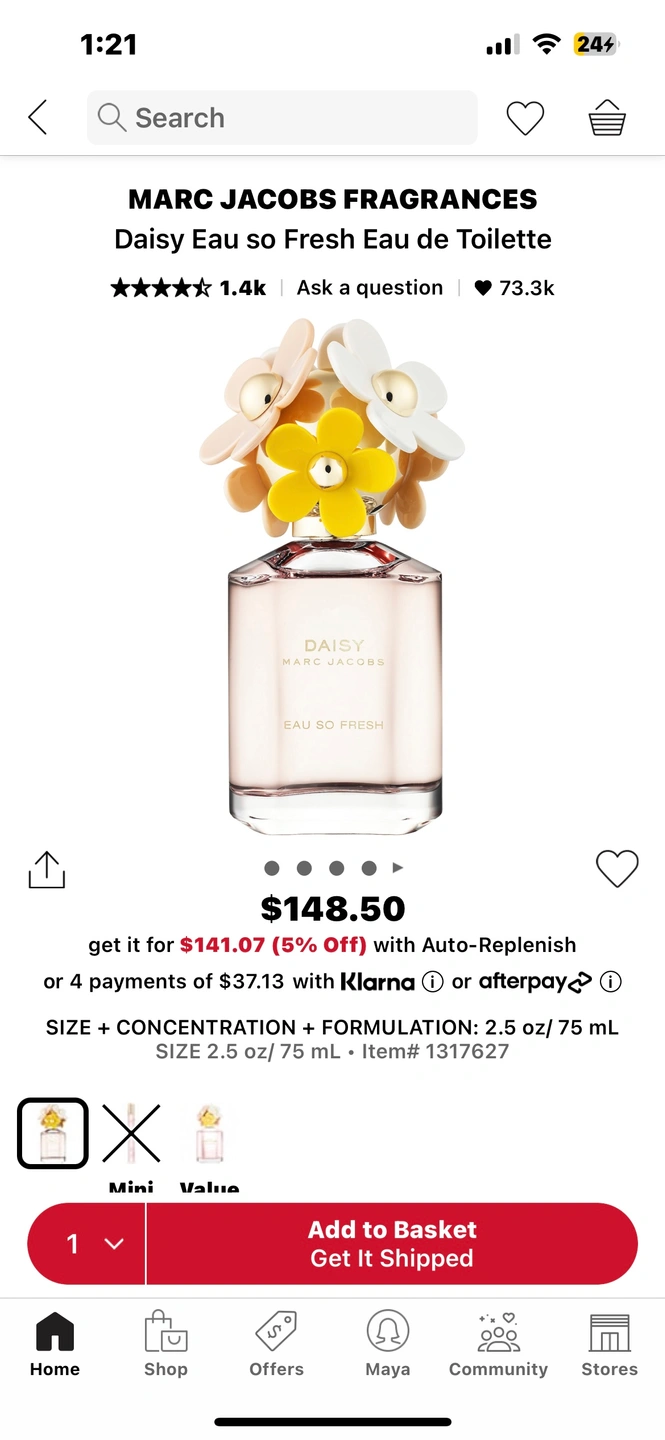Share this product
This screenshot has width=665, height=1440.
pos(47,869)
